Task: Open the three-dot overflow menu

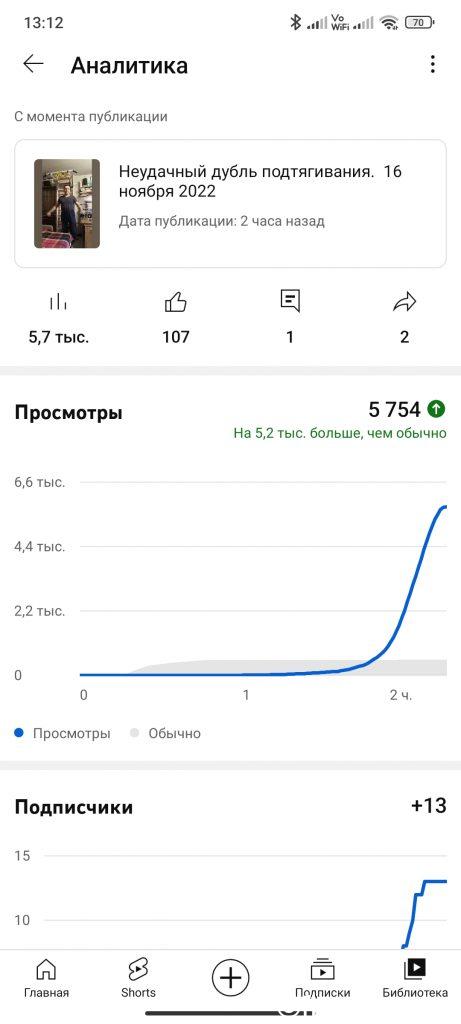Action: (432, 64)
